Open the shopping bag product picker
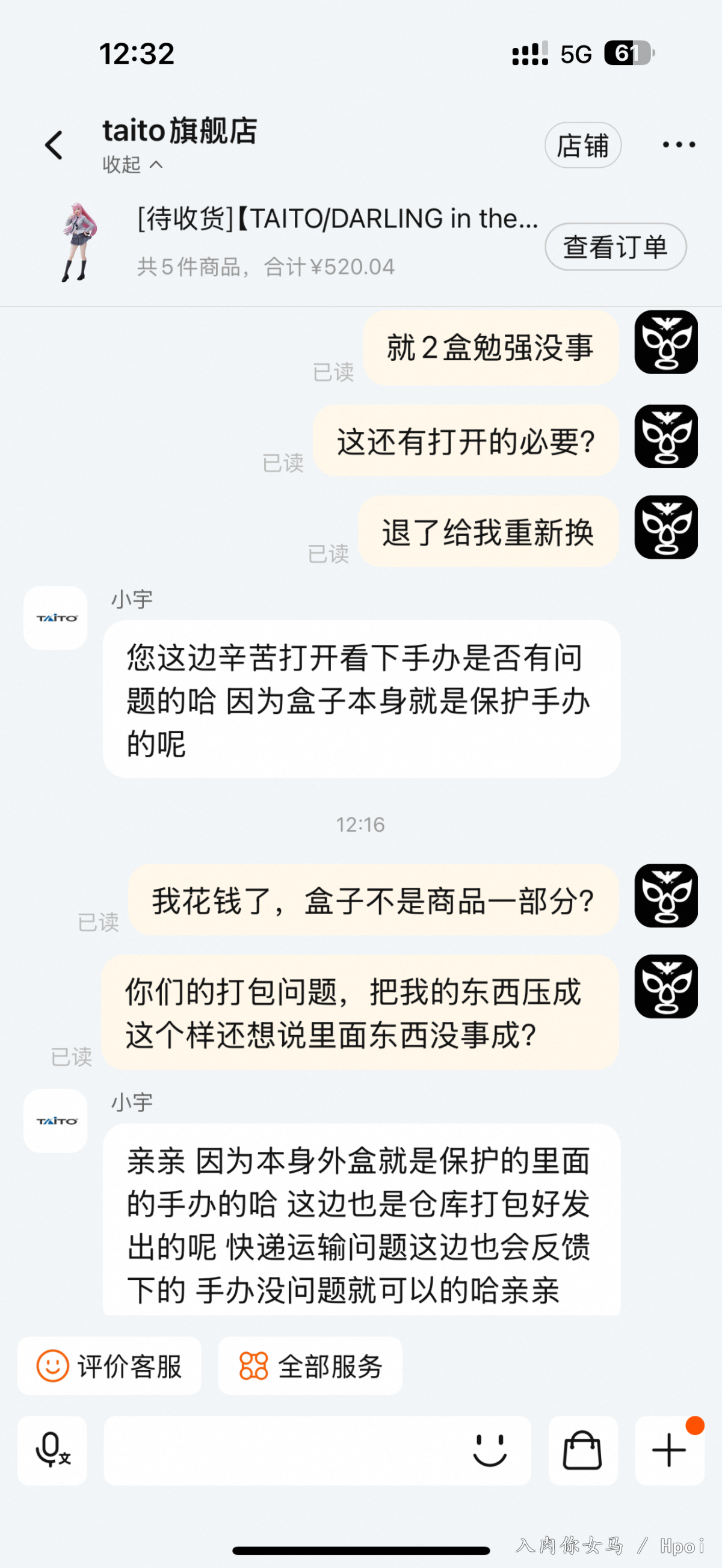 pyautogui.click(x=582, y=1450)
